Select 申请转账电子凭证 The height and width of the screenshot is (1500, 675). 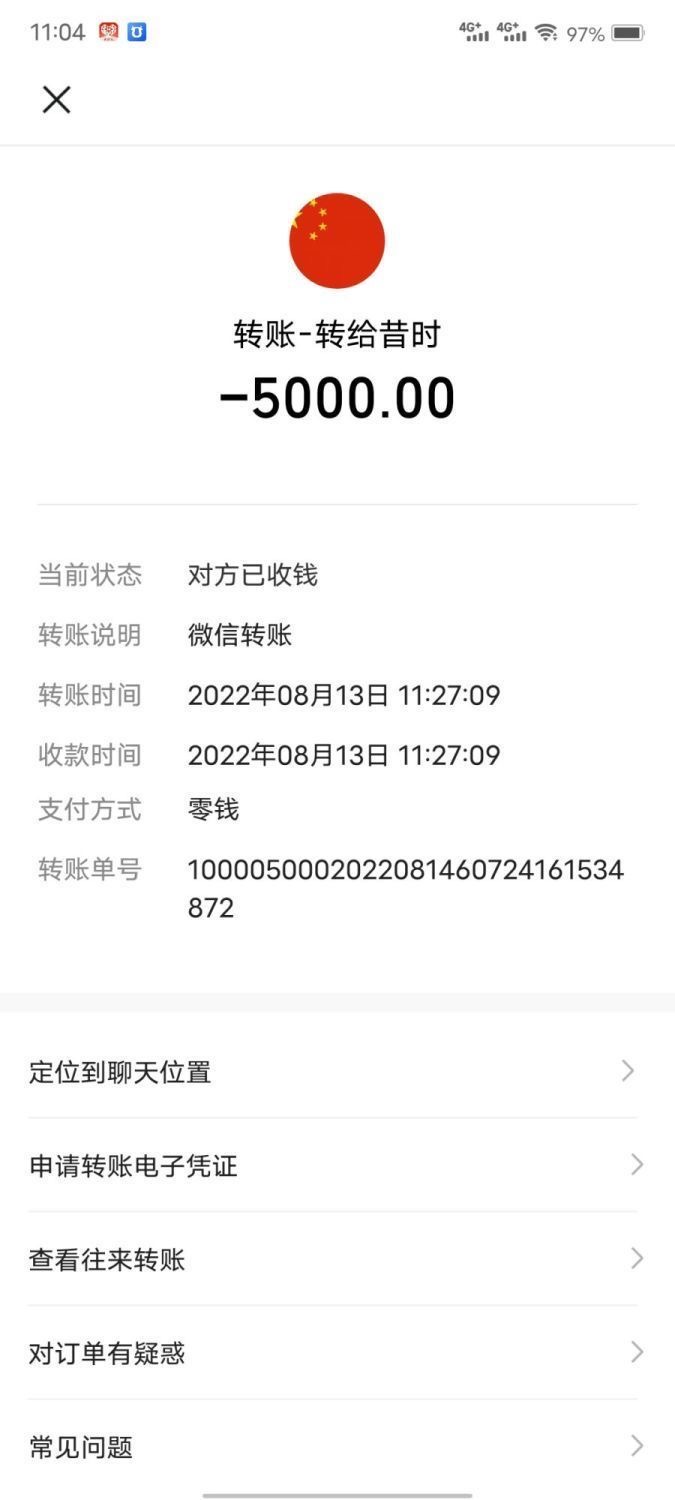tap(337, 1165)
